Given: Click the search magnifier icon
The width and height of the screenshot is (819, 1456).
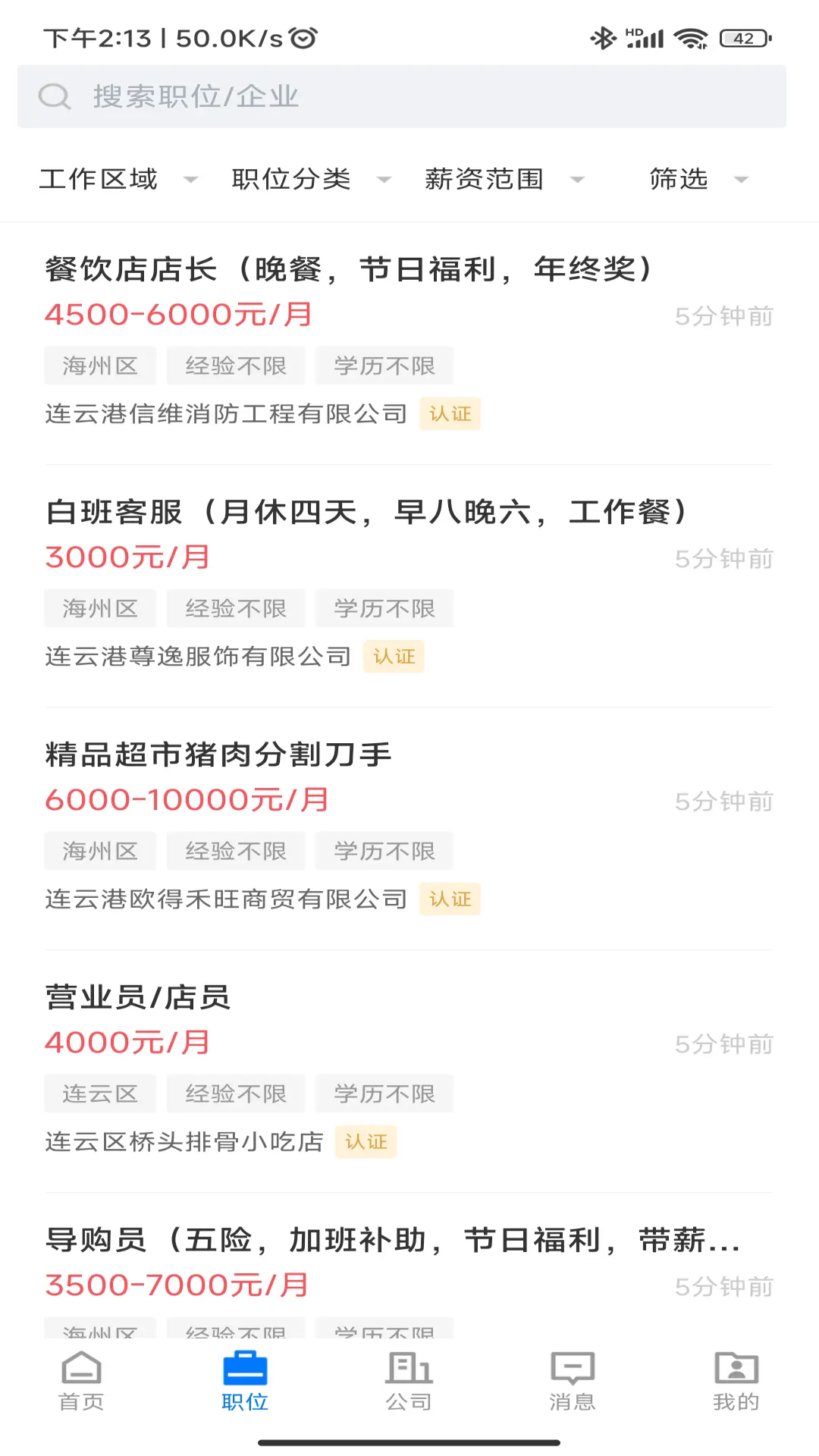Looking at the screenshot, I should (53, 96).
